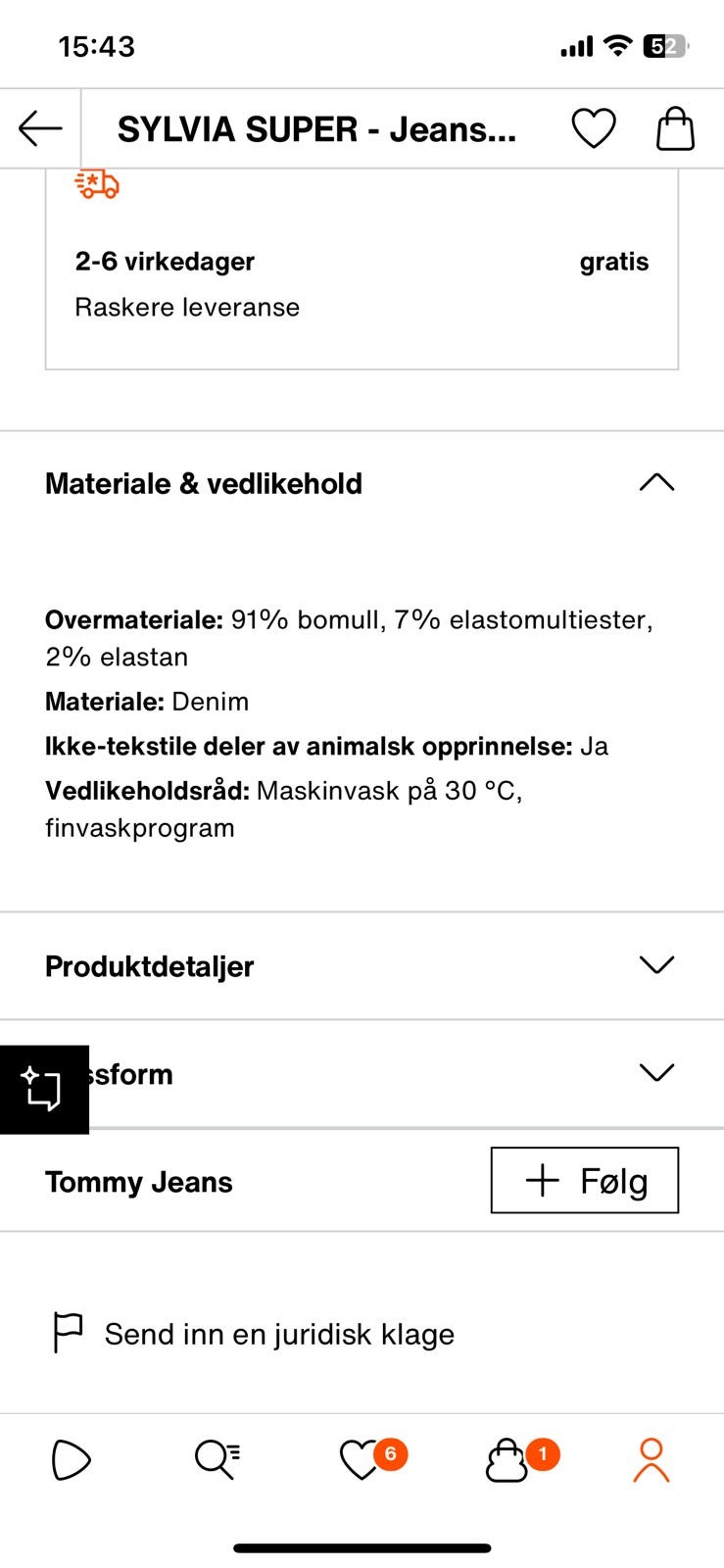Tap the Zalando home logo icon
724x1568 pixels.
69,1460
